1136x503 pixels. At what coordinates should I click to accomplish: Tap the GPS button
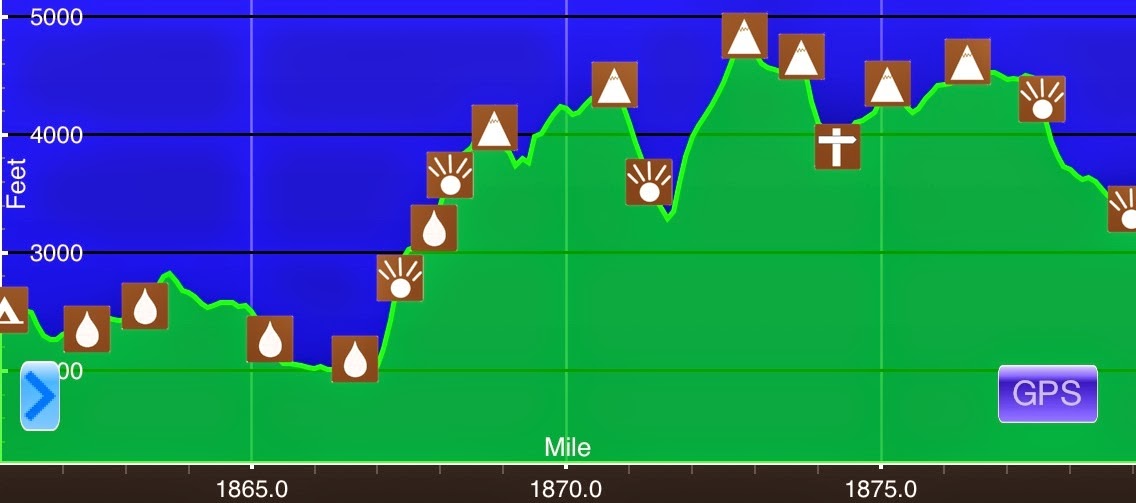pos(1047,394)
